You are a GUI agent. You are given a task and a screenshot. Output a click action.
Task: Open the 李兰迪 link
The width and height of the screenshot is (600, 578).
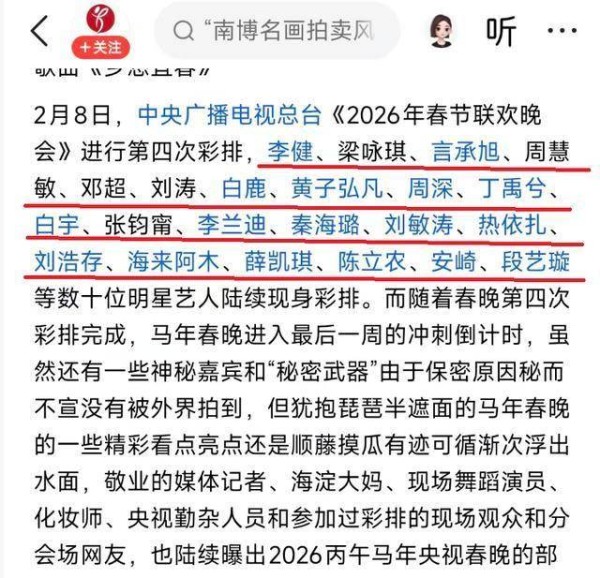(226, 226)
